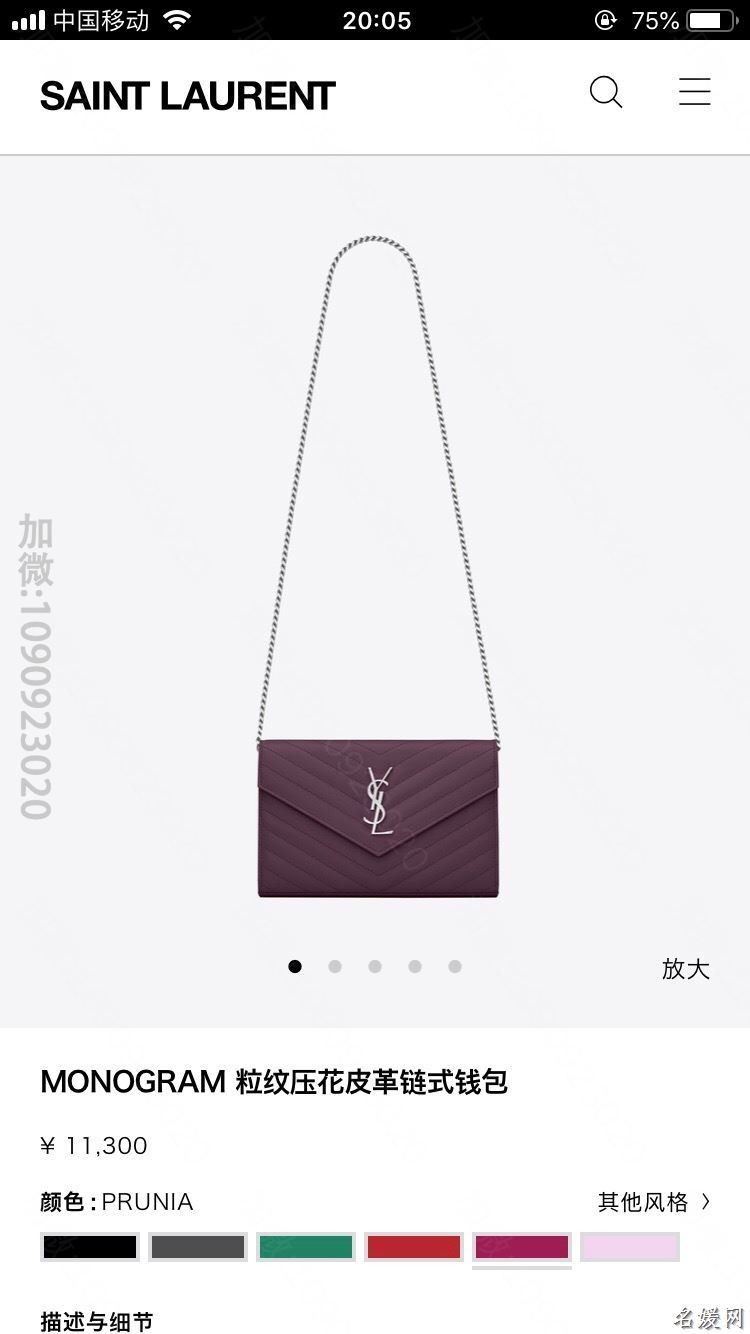Open the search magnifier icon
This screenshot has width=750, height=1334.
(x=606, y=93)
